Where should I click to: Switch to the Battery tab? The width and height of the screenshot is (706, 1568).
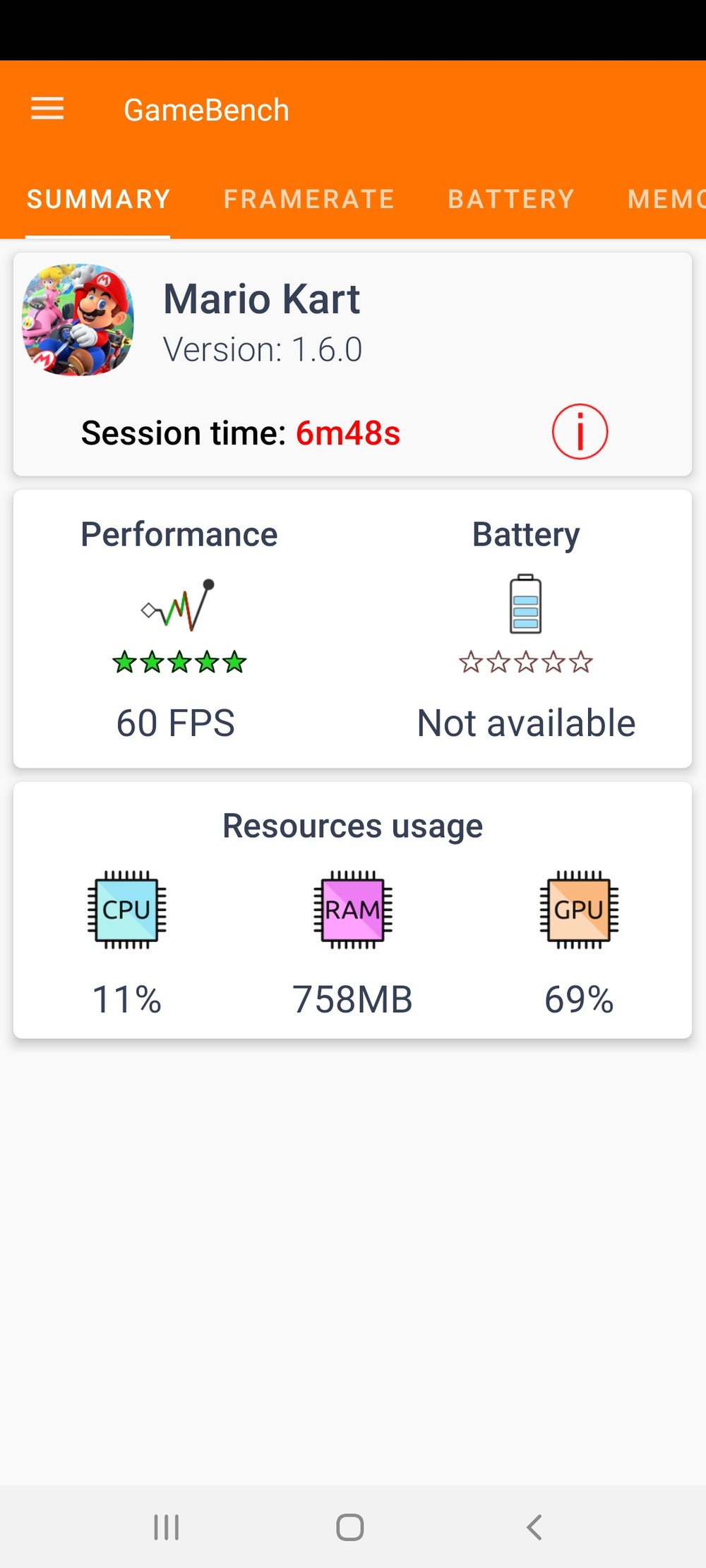[x=511, y=199]
